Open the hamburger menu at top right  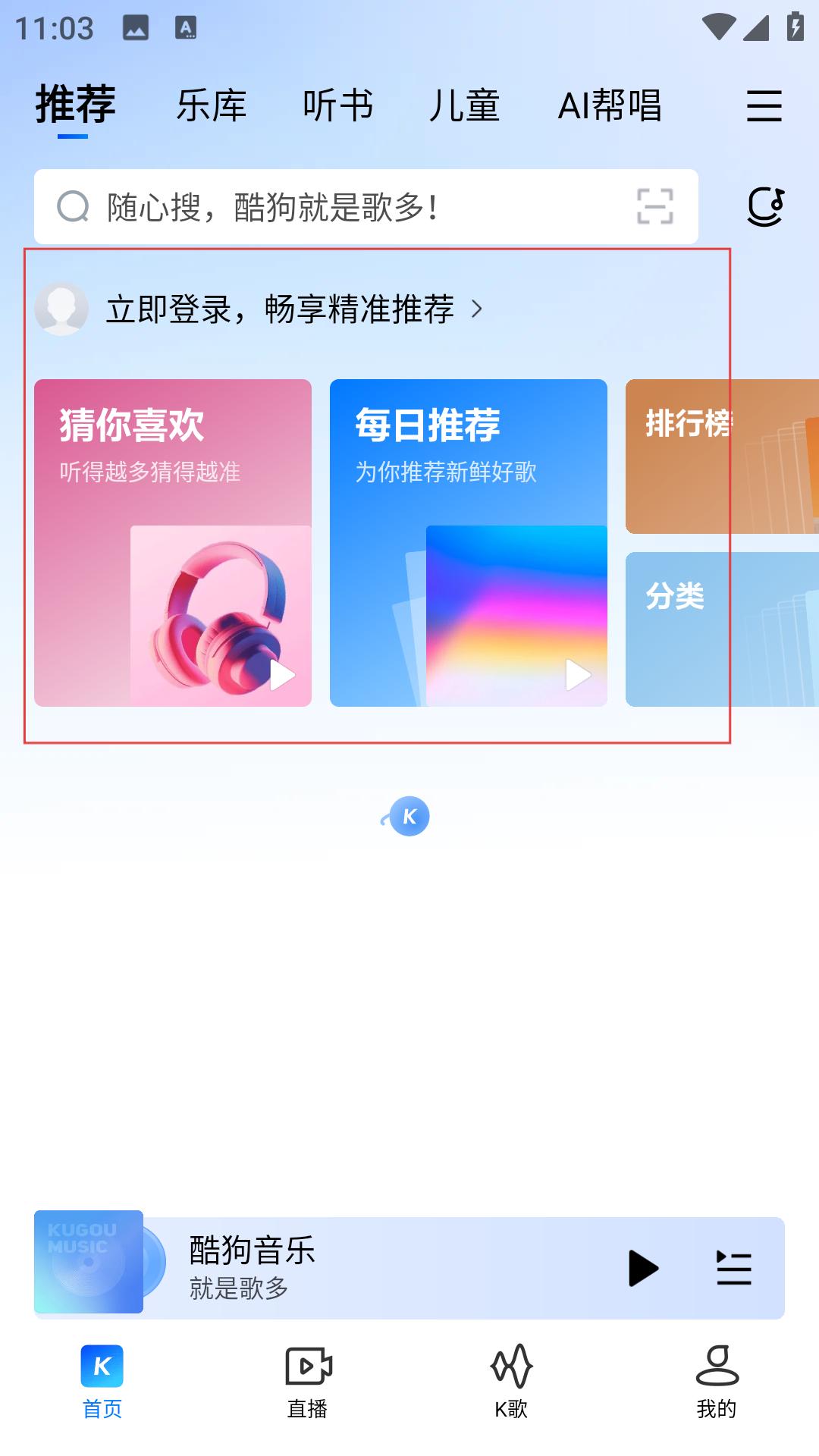point(764,105)
